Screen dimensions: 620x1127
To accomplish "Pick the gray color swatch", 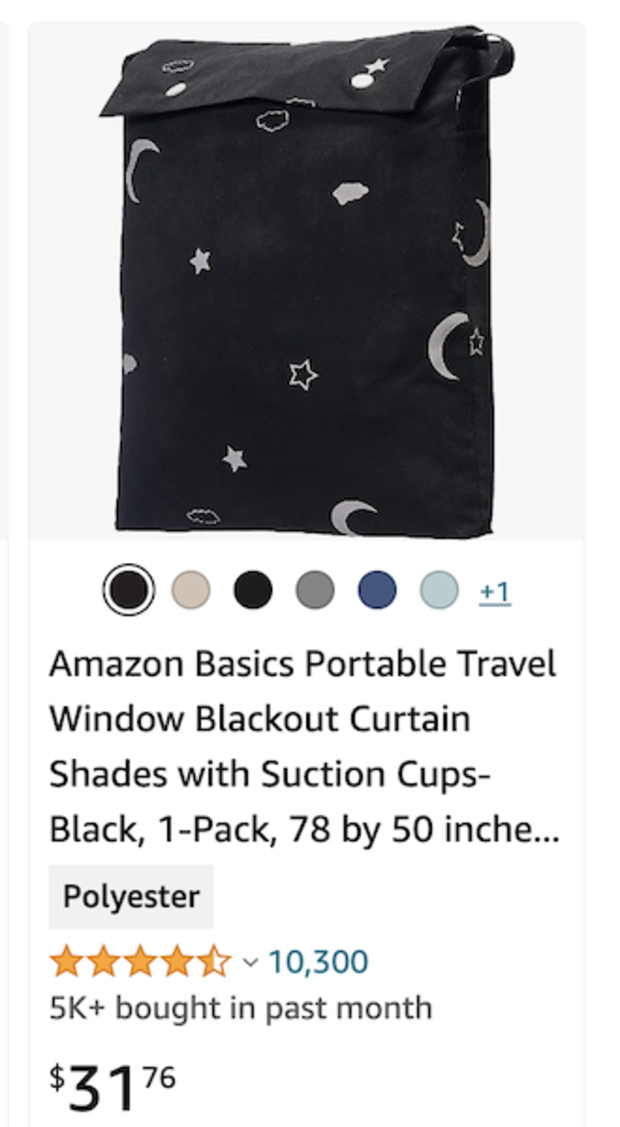I will click(315, 591).
